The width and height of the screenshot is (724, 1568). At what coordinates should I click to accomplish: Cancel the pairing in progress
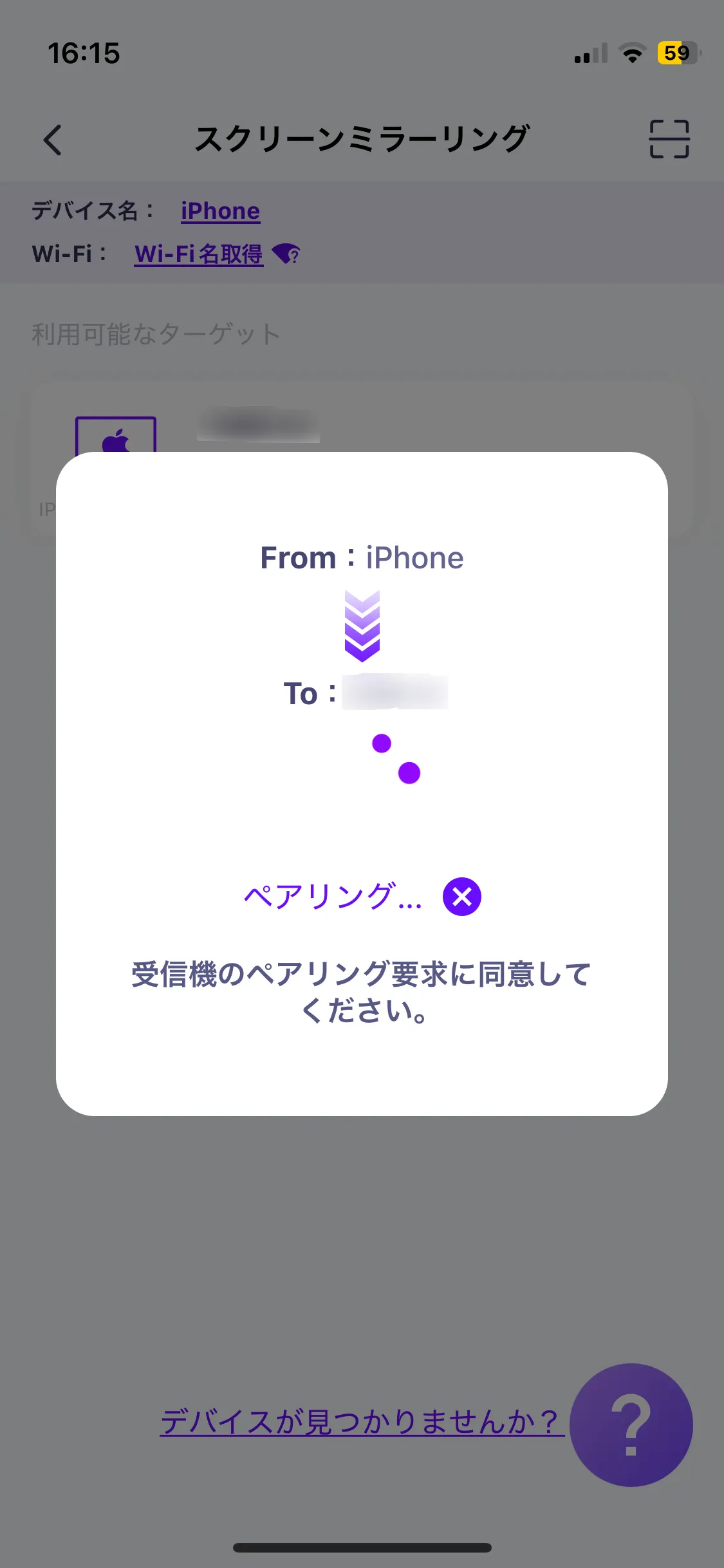click(x=461, y=896)
